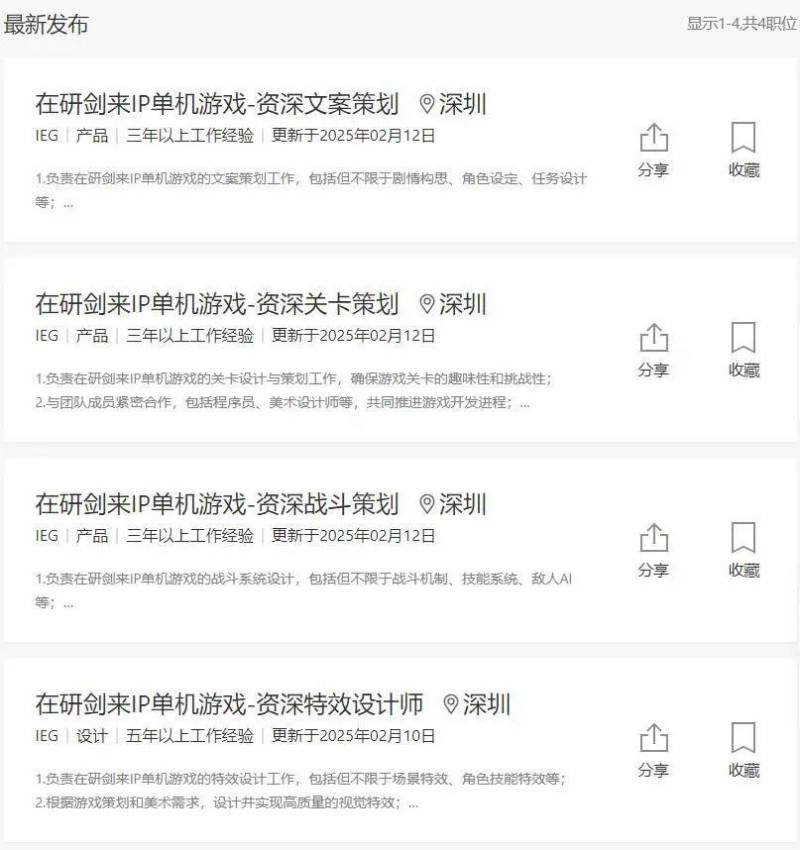Share the 资深特效设计师 position

pos(653,750)
